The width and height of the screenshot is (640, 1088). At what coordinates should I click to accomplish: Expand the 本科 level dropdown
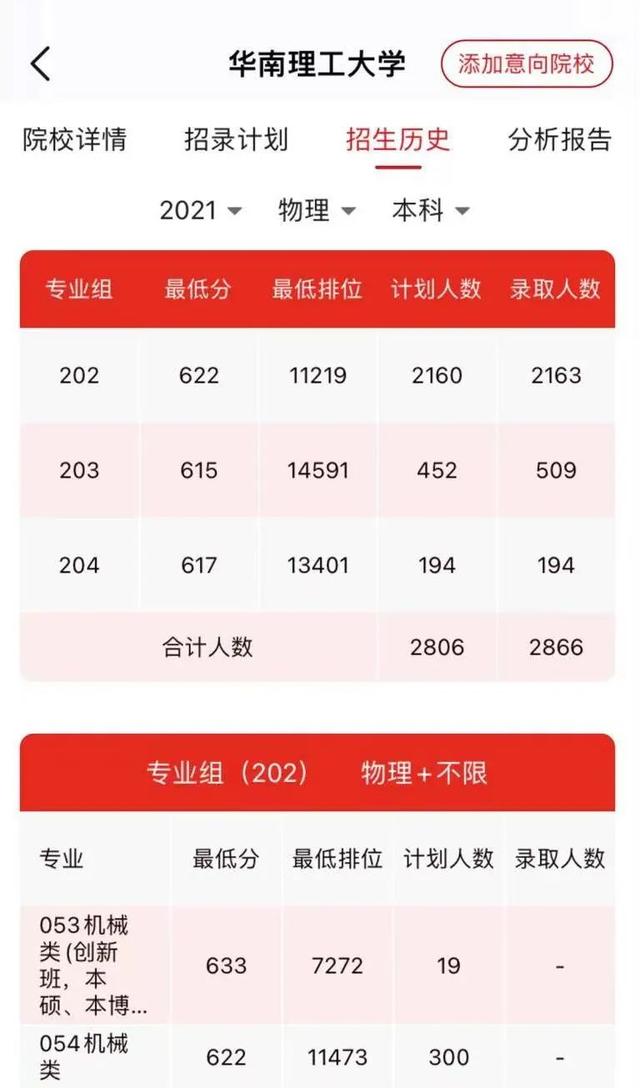tap(430, 210)
